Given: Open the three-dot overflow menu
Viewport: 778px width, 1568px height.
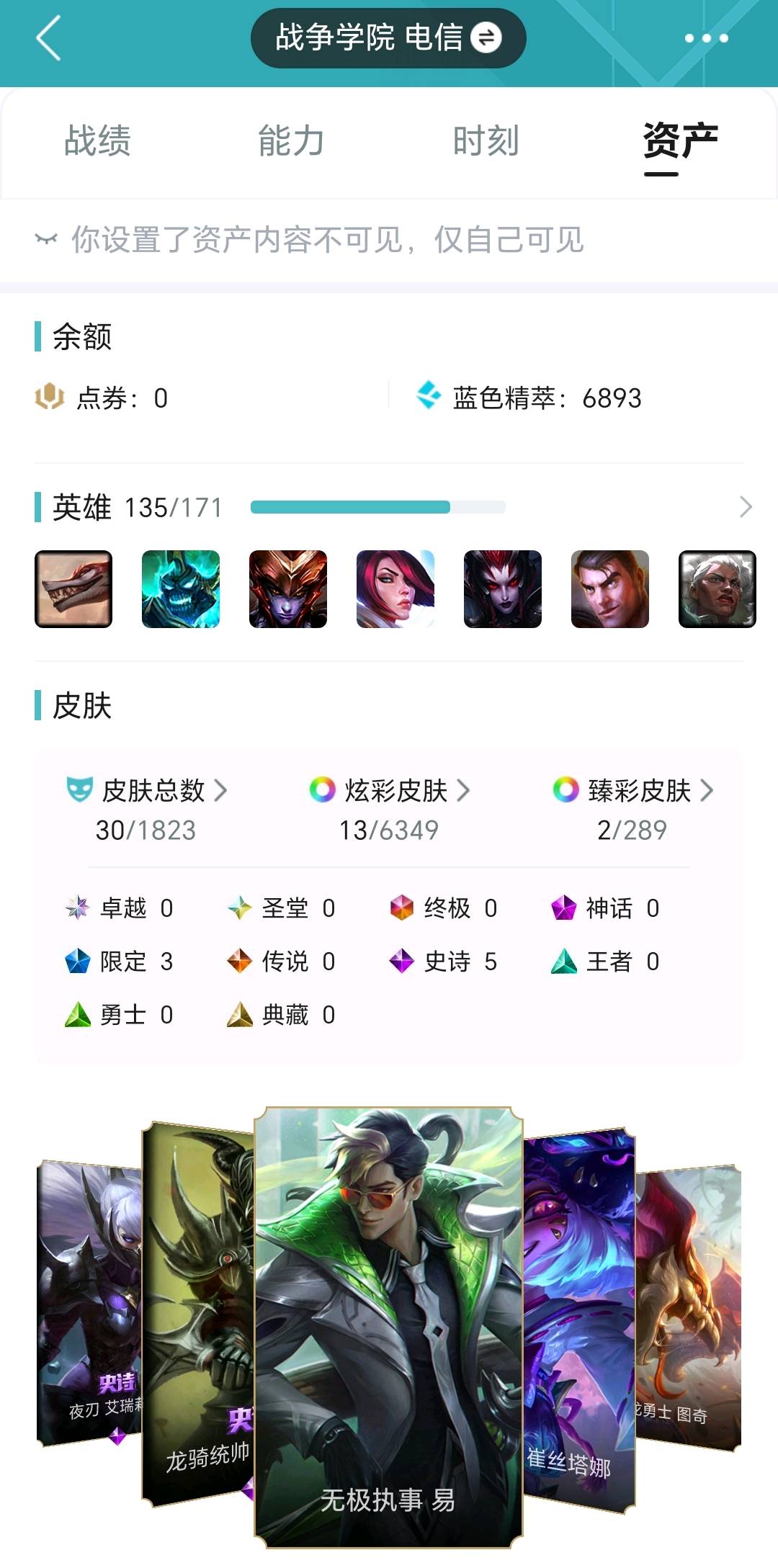Looking at the screenshot, I should point(706,38).
